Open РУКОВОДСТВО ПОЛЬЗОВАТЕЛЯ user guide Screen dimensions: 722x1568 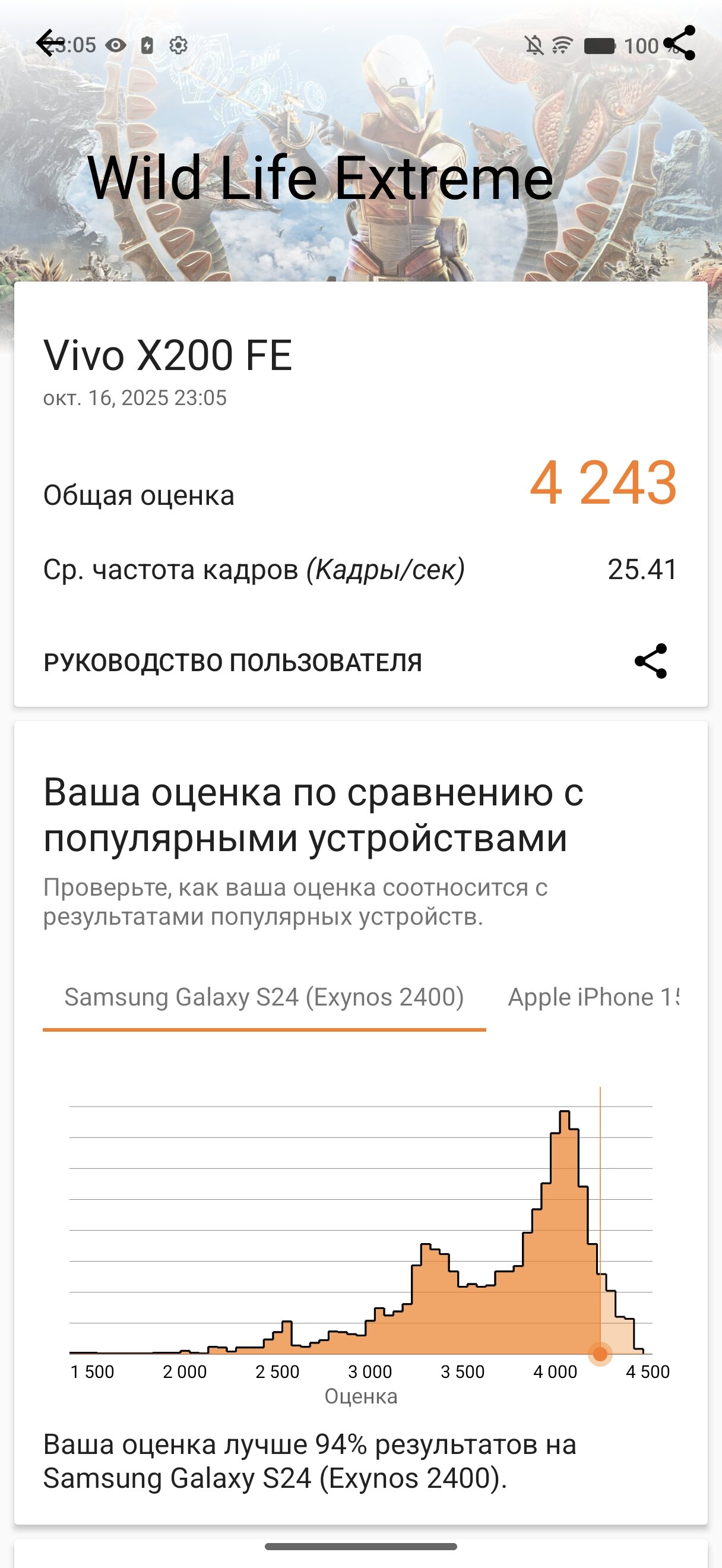(x=232, y=662)
